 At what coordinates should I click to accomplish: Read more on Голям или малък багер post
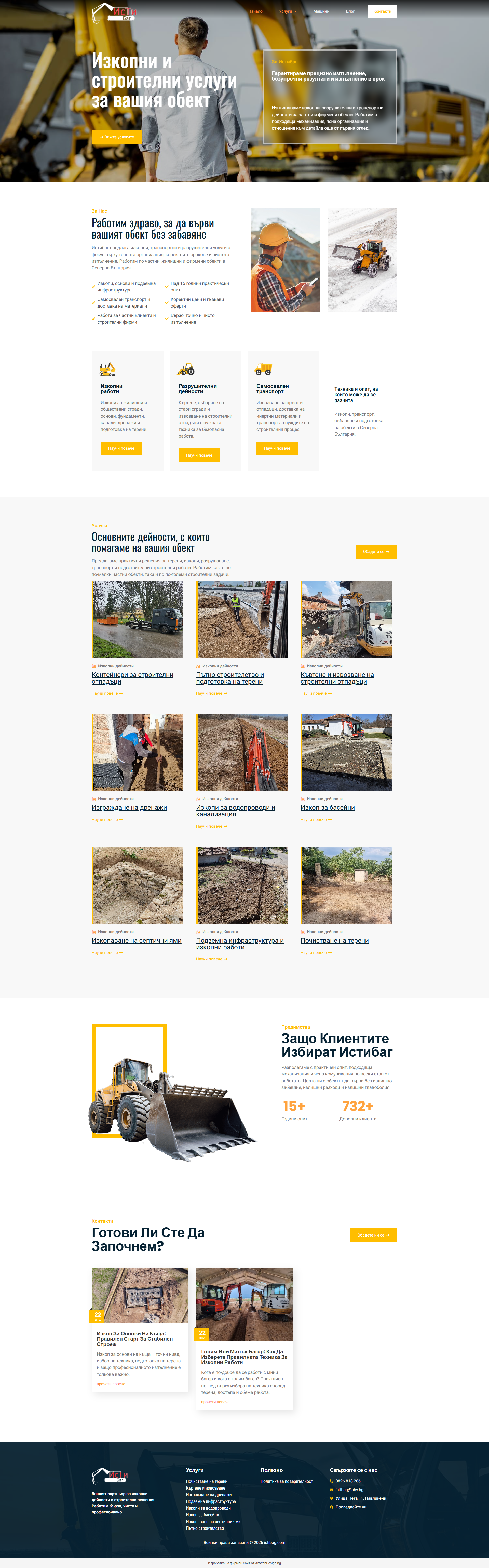pyautogui.click(x=215, y=1402)
